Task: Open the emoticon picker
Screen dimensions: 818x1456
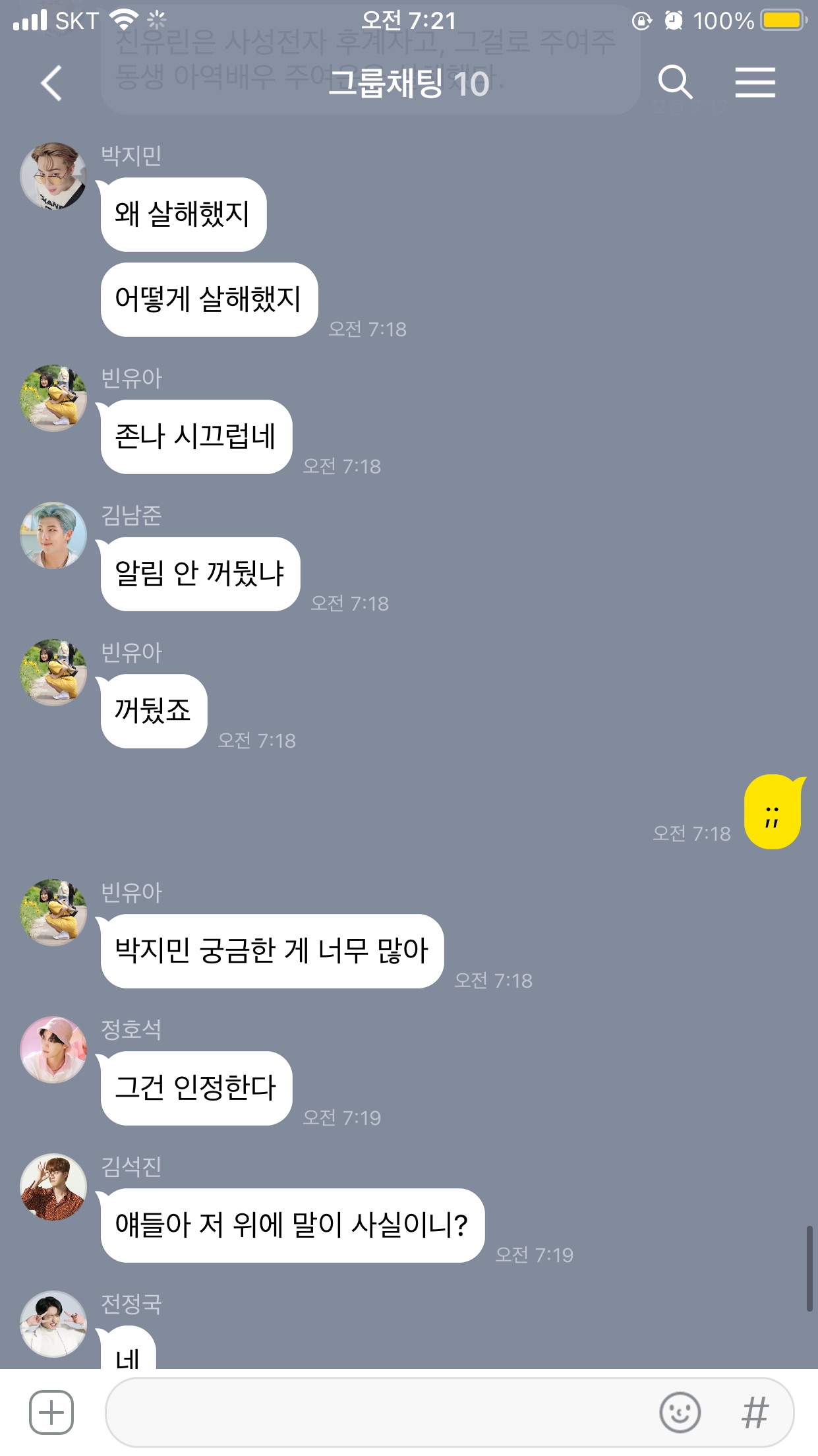Action: [x=680, y=1412]
